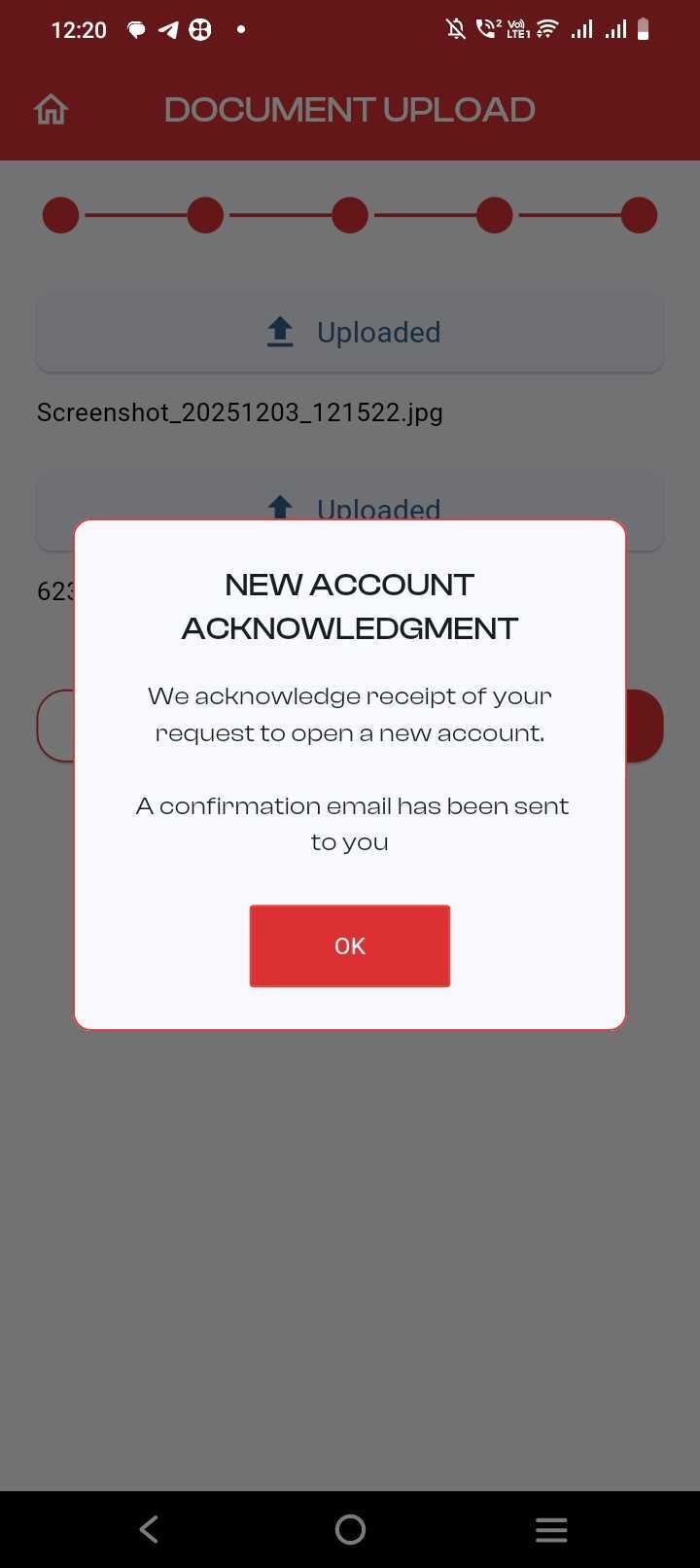Confirm the acknowledgment with OK
Screen dimensions: 700x1568
(x=349, y=945)
